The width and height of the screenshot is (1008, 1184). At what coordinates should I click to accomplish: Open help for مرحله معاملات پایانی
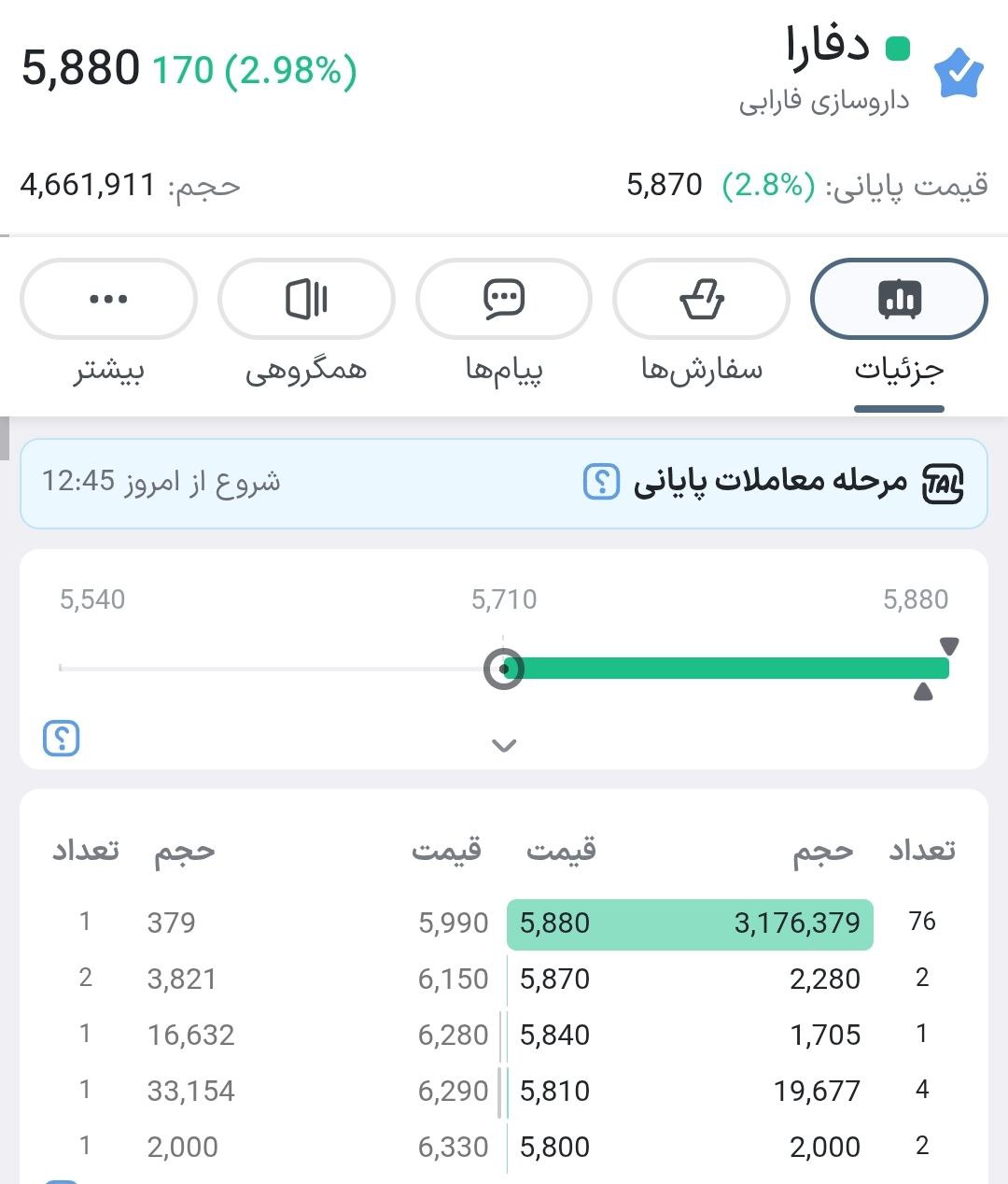[x=601, y=482]
